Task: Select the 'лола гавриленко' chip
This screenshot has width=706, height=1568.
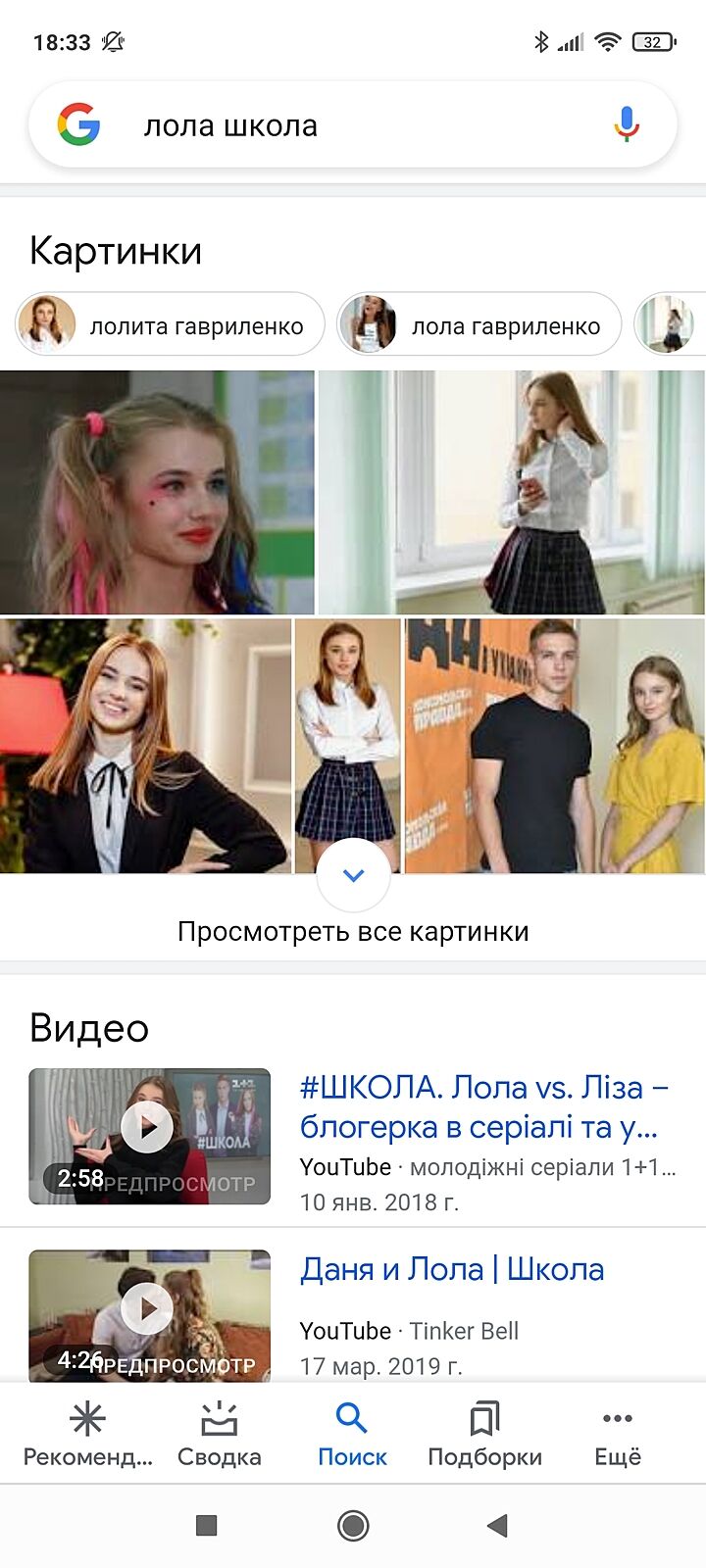Action: (479, 325)
